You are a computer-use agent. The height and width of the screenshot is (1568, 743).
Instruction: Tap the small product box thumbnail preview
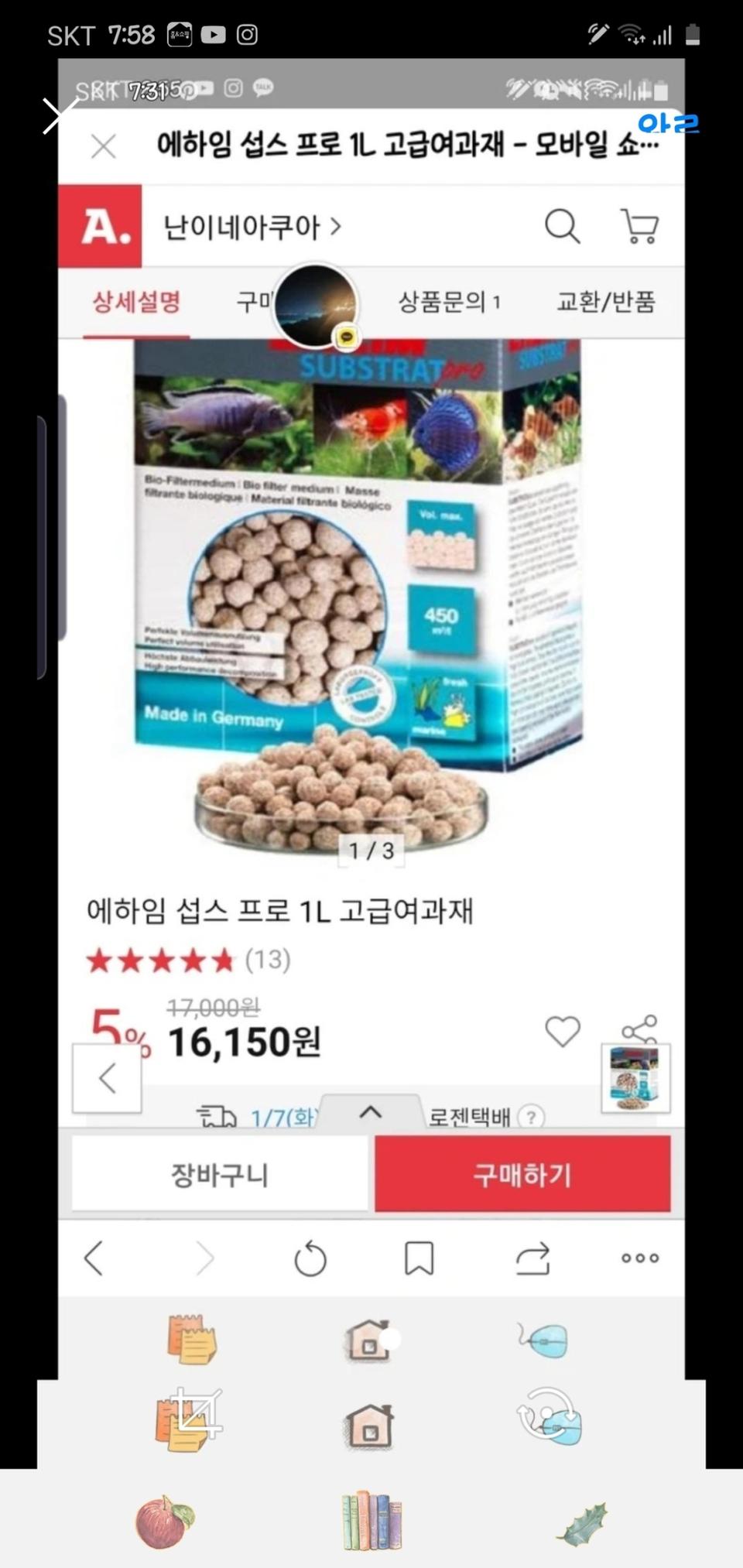635,1077
